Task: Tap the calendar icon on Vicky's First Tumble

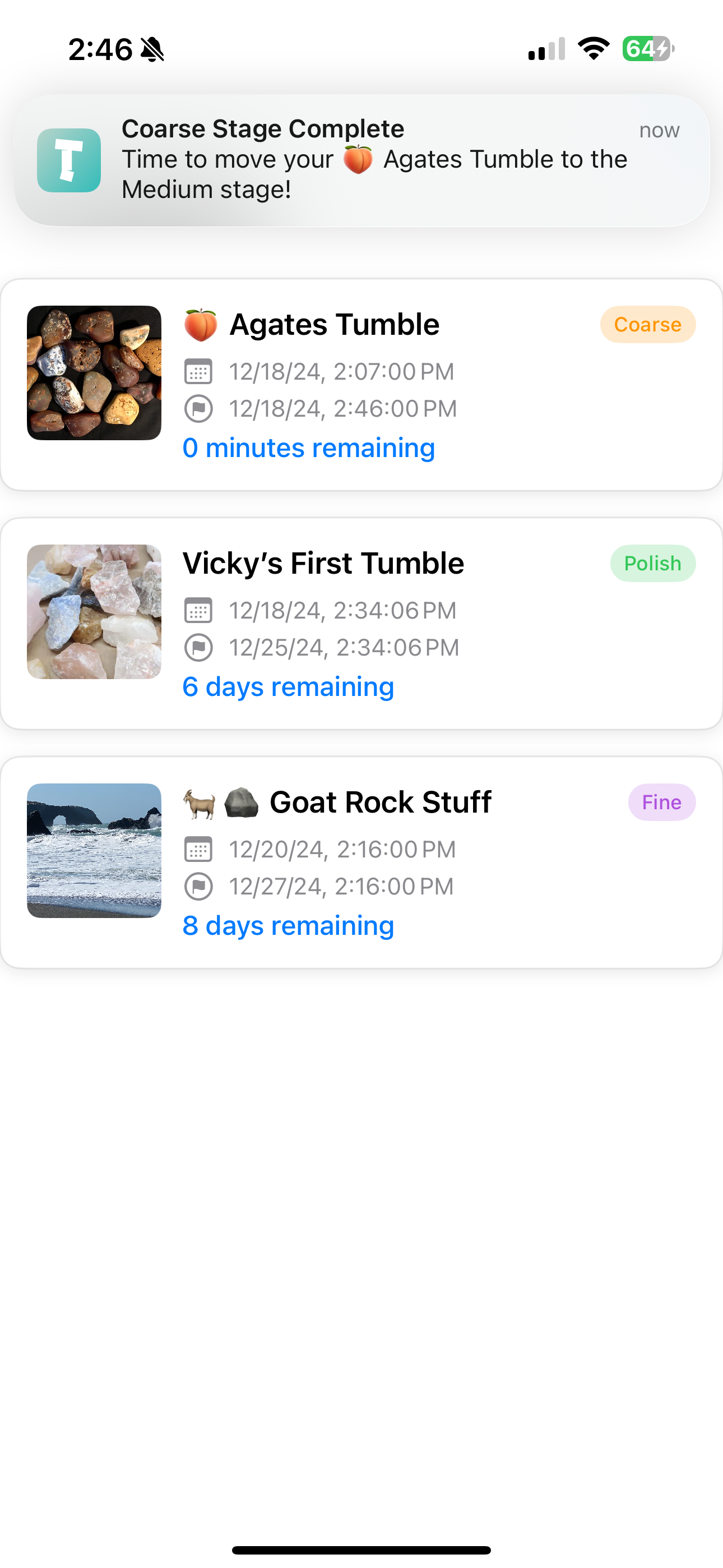Action: (x=199, y=610)
